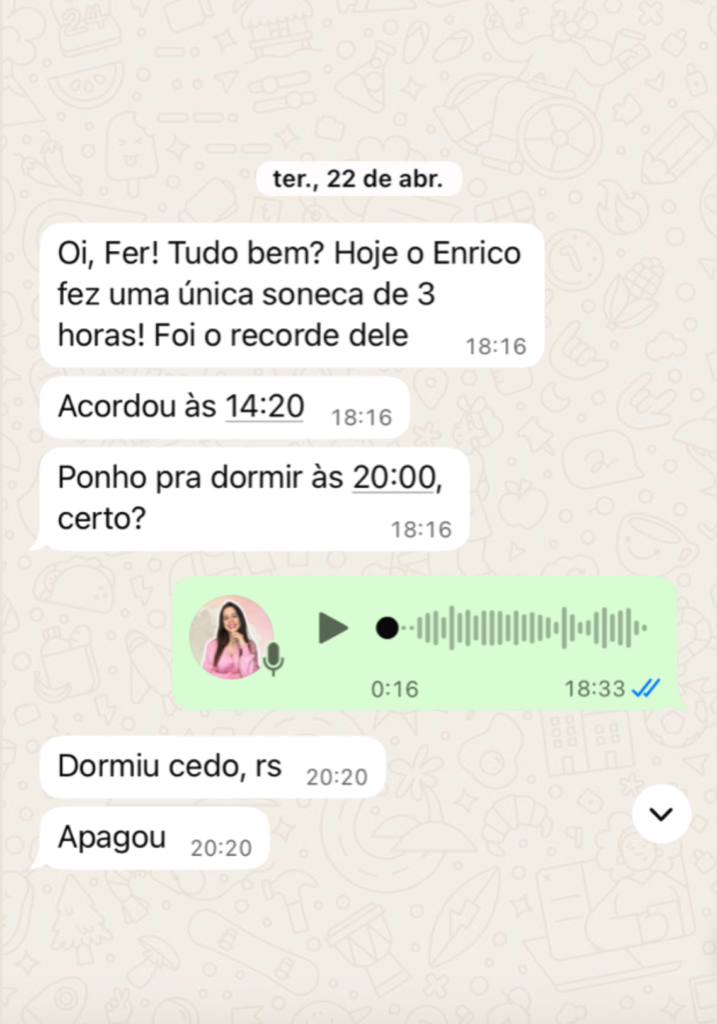Play the 0:16 voice message
Viewport: 717px width, 1024px height.
tap(333, 628)
